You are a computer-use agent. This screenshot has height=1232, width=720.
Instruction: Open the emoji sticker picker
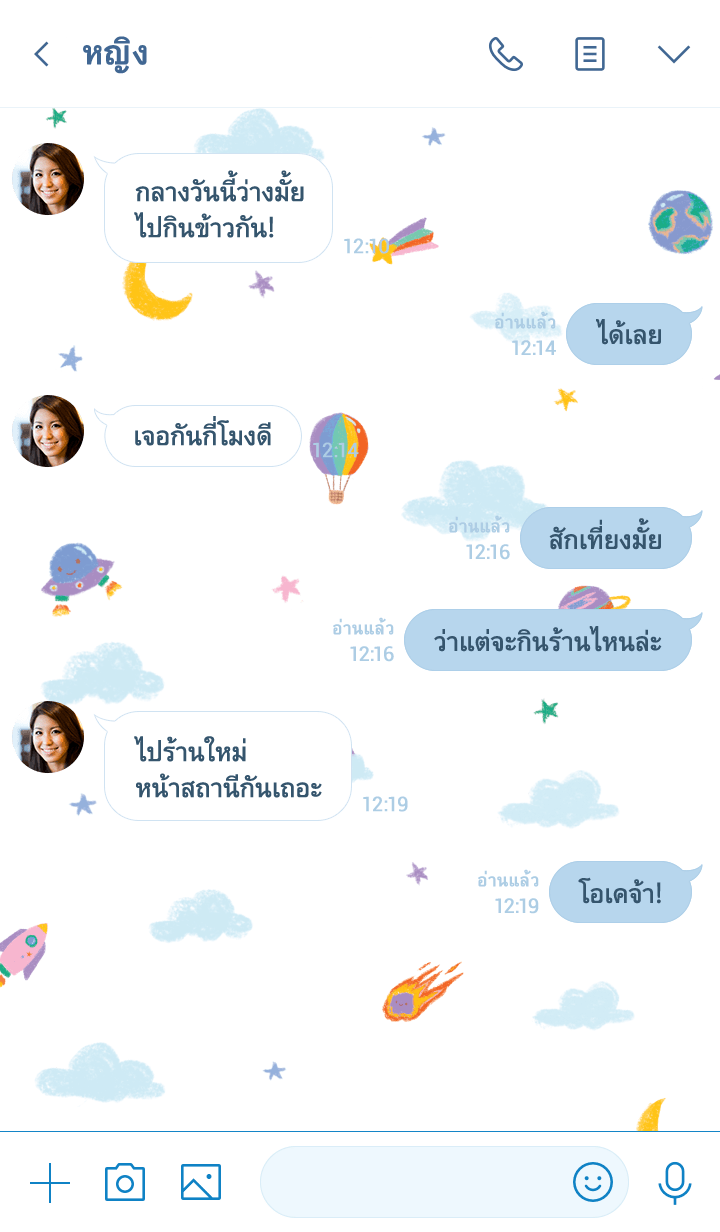point(593,1183)
